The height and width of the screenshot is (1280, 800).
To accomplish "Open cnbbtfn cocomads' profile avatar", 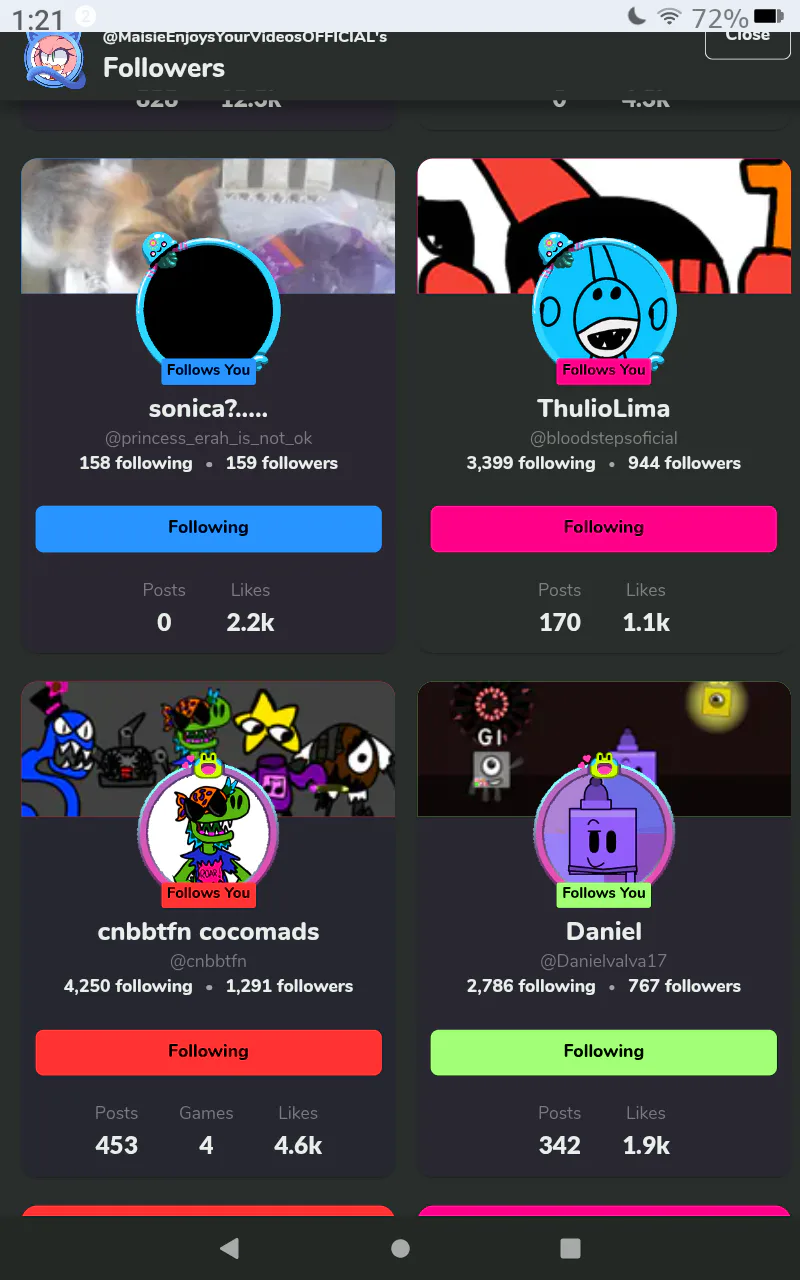I will [x=208, y=832].
